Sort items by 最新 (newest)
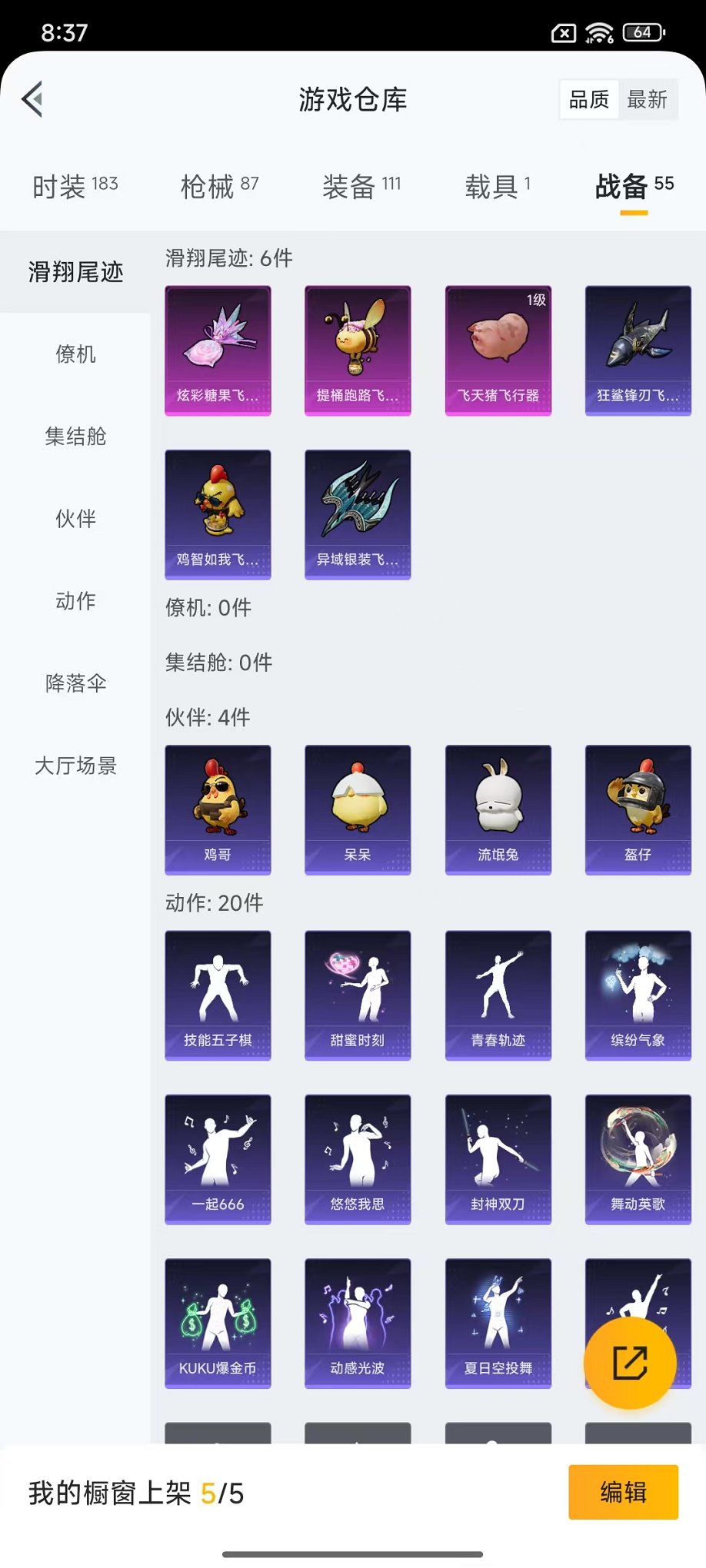Image resolution: width=706 pixels, height=1568 pixels. coord(648,98)
